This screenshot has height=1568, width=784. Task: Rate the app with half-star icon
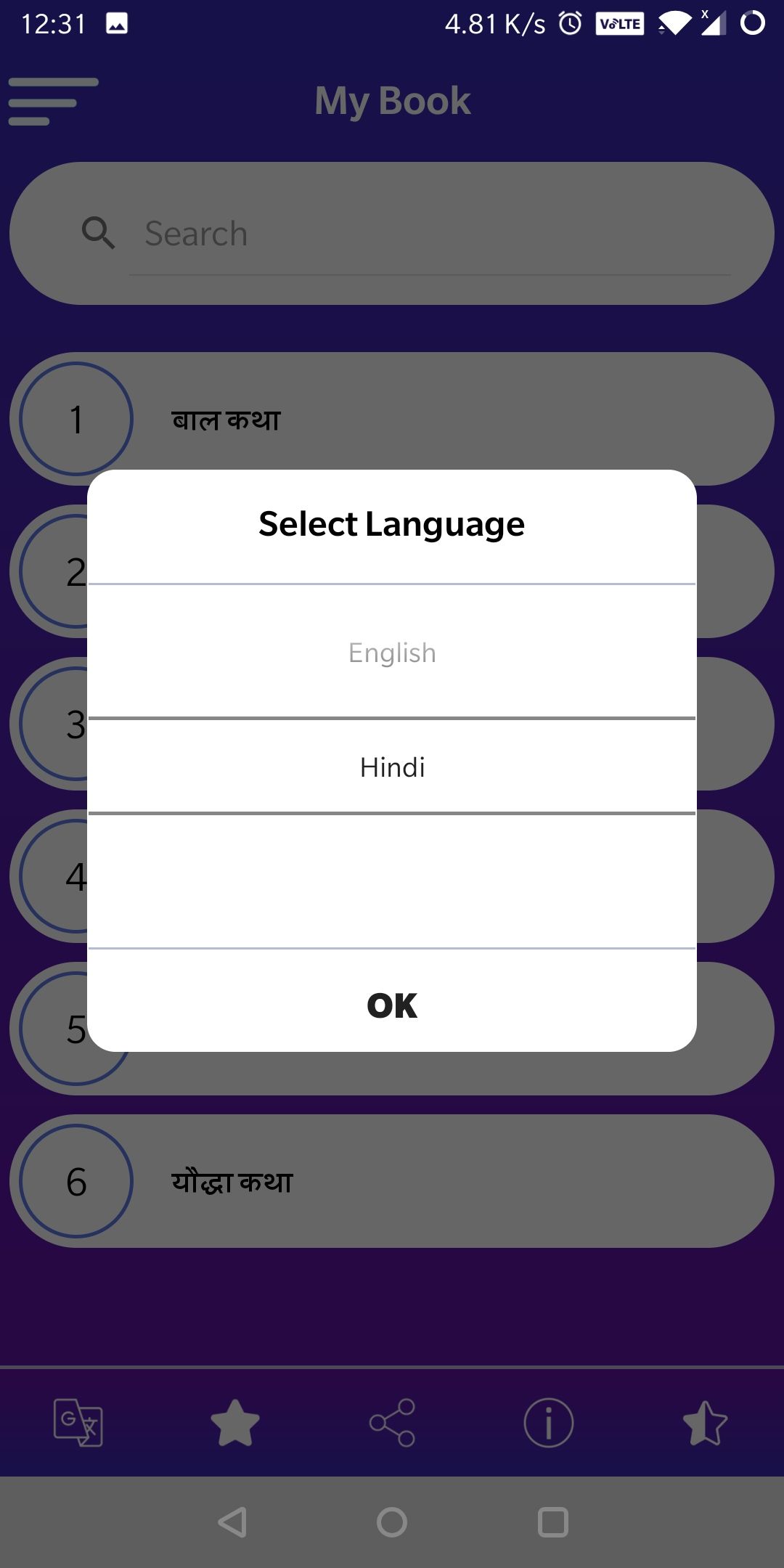point(705,1422)
